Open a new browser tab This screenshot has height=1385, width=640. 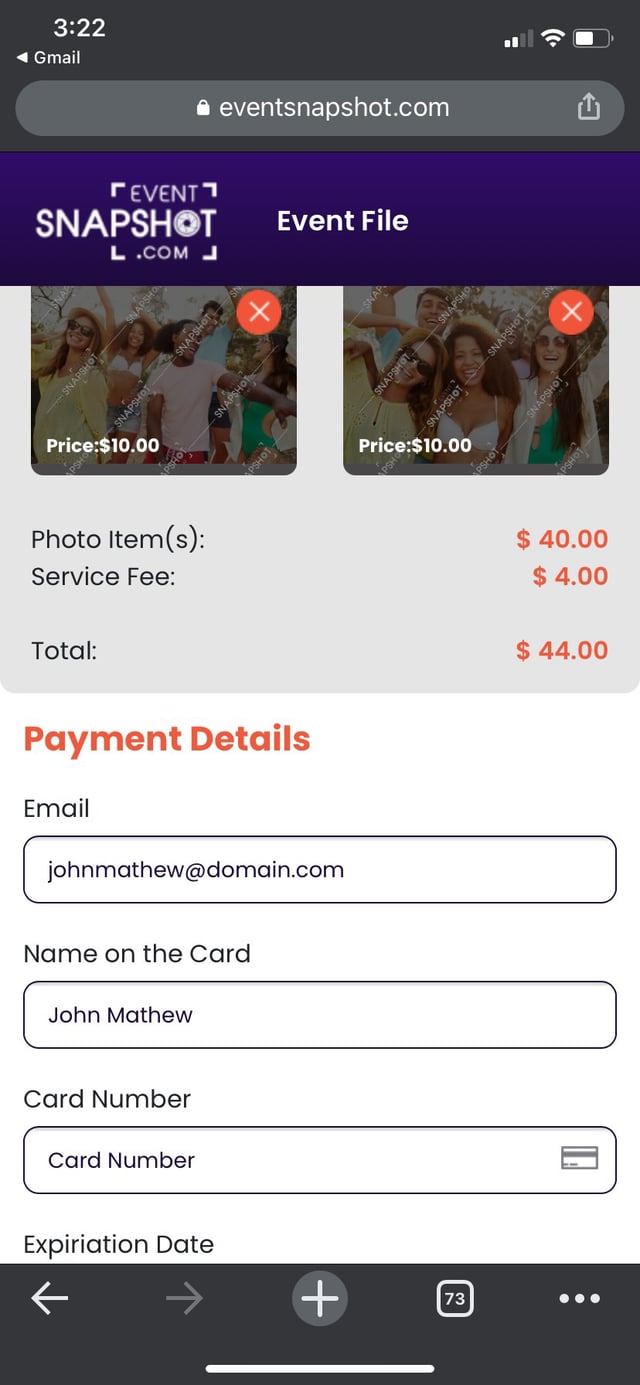click(x=320, y=1299)
